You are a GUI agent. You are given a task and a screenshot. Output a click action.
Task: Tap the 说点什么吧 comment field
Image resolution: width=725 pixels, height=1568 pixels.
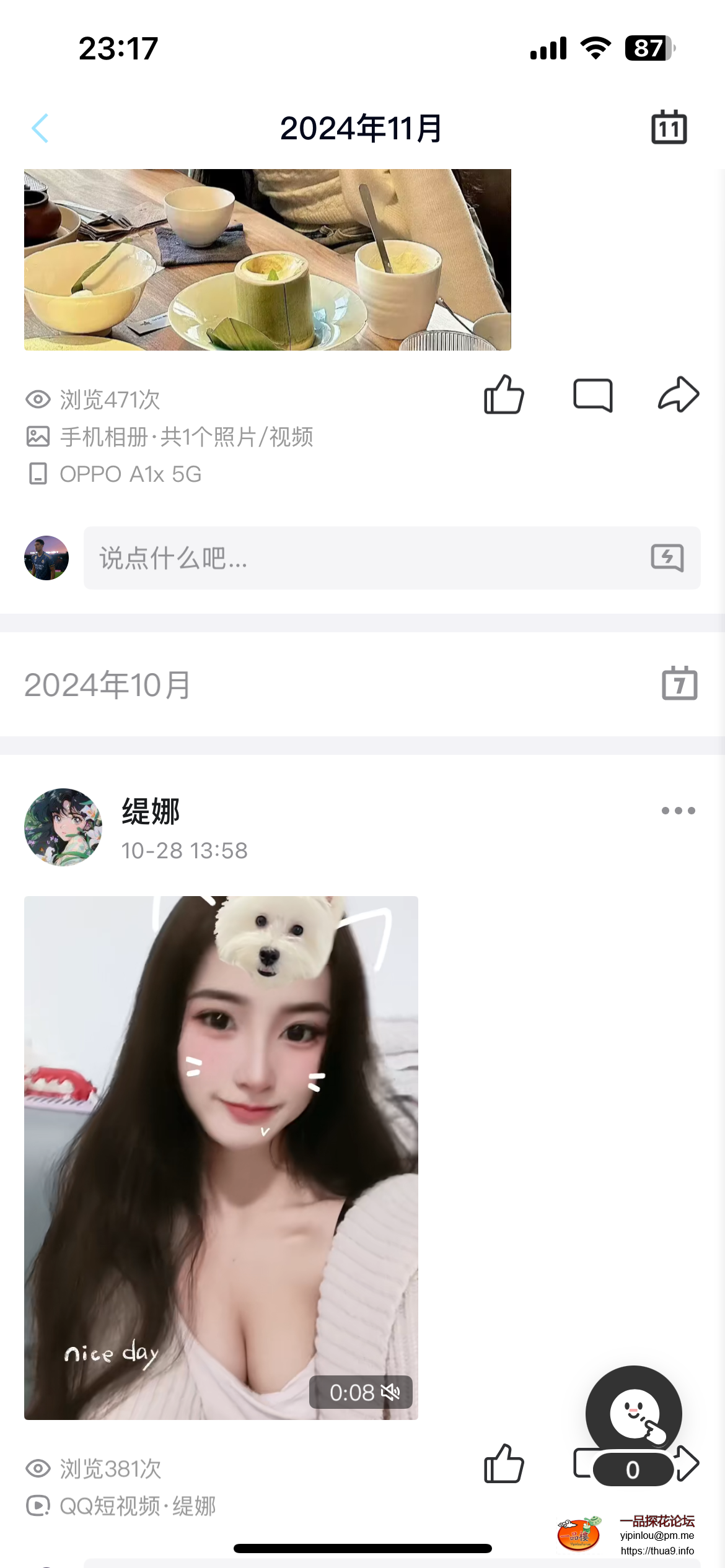coord(366,558)
